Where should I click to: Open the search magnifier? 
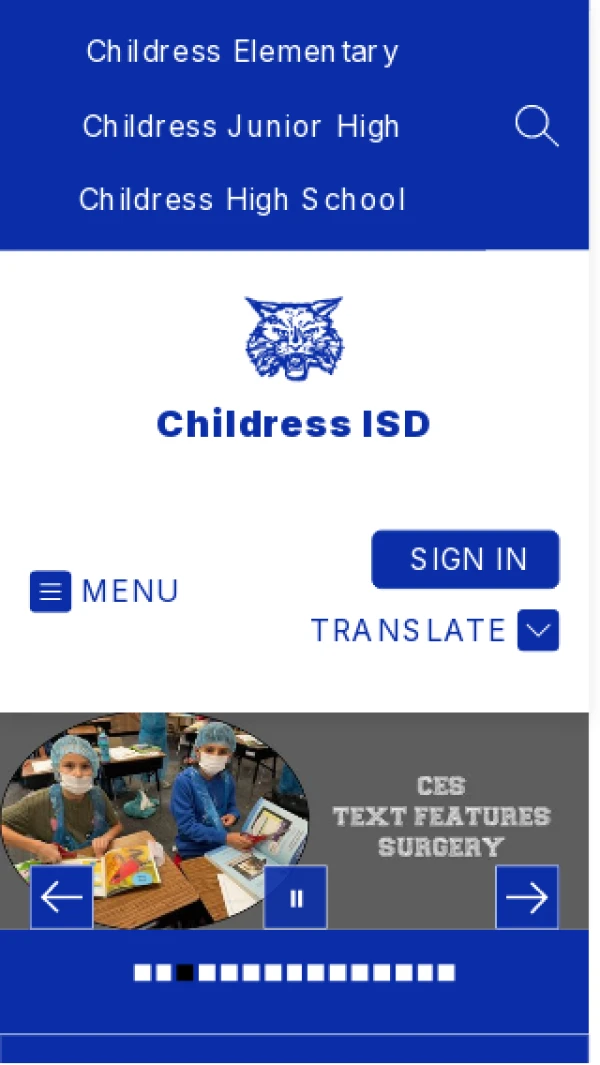pos(536,127)
